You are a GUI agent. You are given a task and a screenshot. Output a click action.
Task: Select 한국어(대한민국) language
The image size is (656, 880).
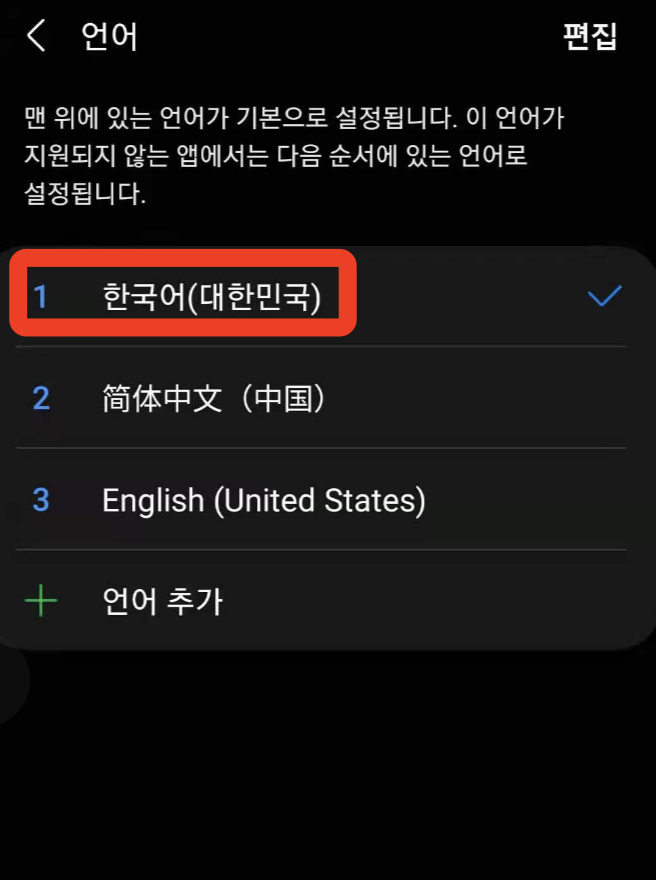212,297
